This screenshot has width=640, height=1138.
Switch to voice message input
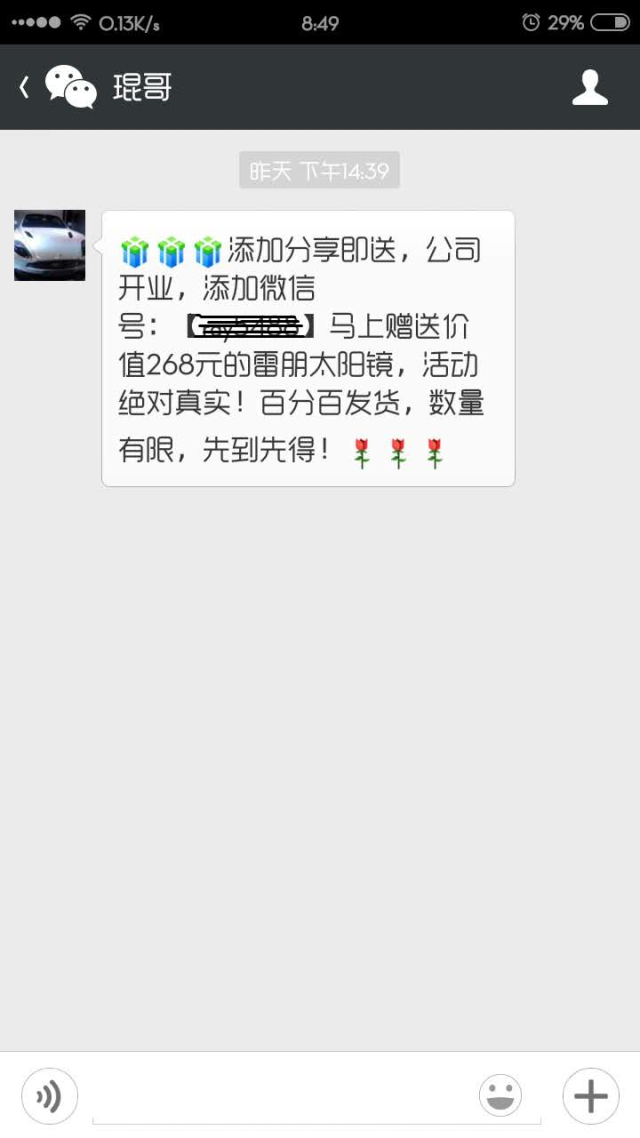[x=49, y=1096]
